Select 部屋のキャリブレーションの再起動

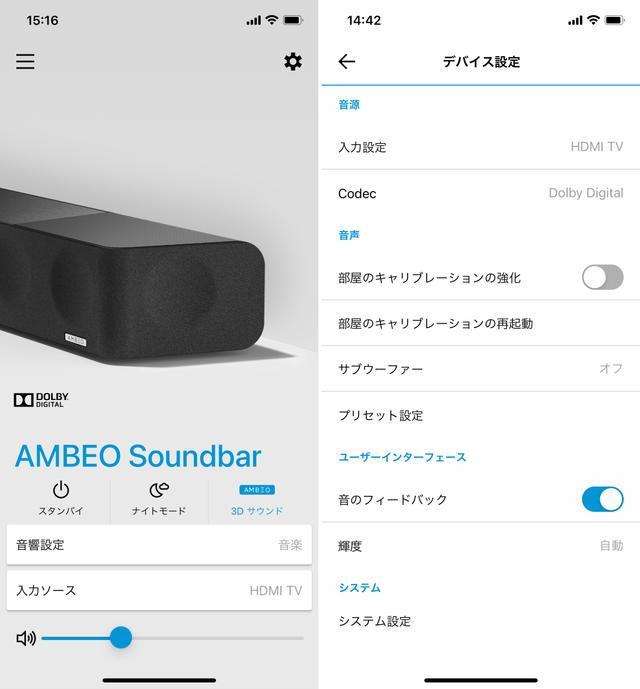pyautogui.click(x=480, y=323)
